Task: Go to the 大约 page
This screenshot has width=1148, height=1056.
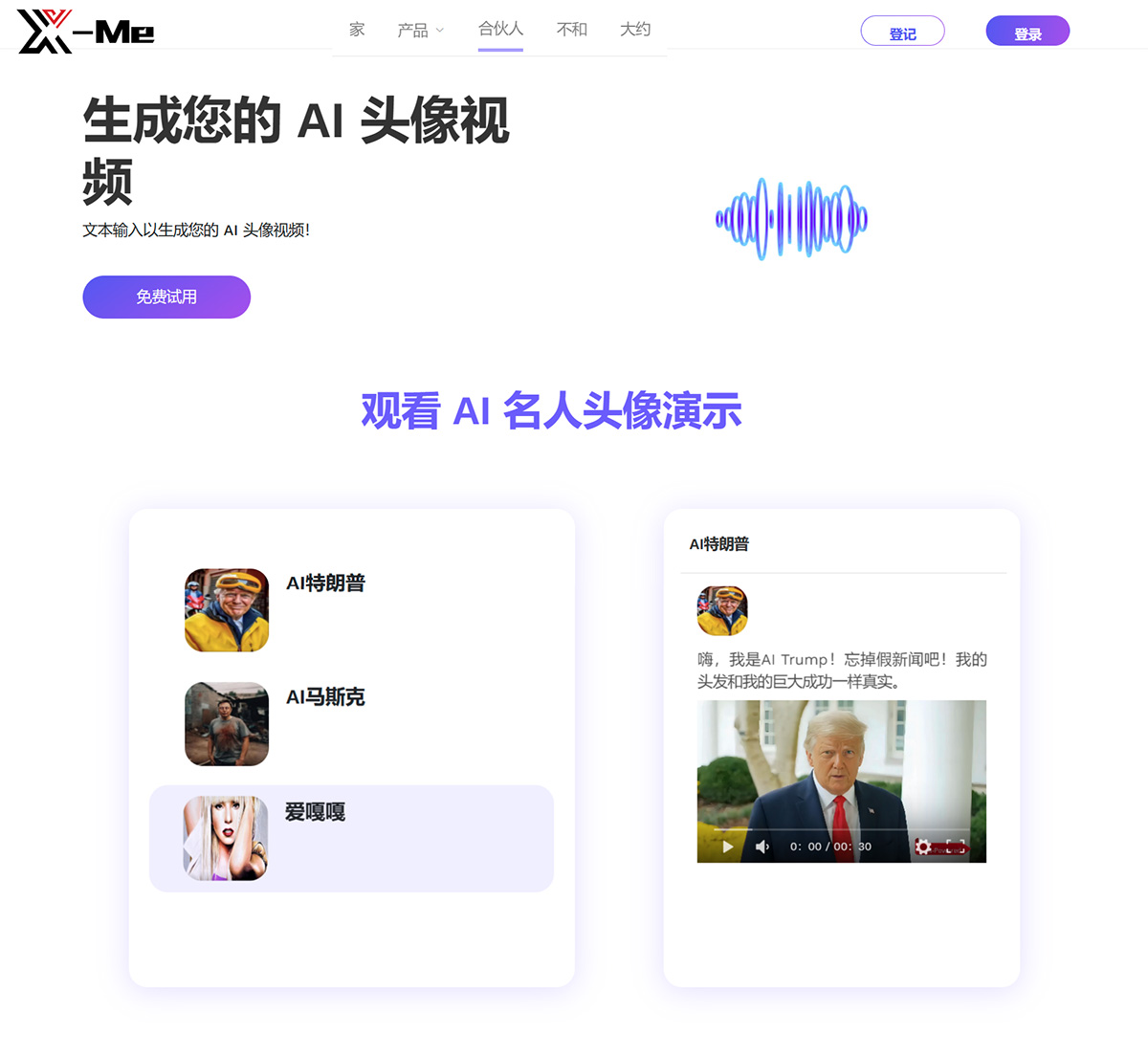Action: coord(635,30)
